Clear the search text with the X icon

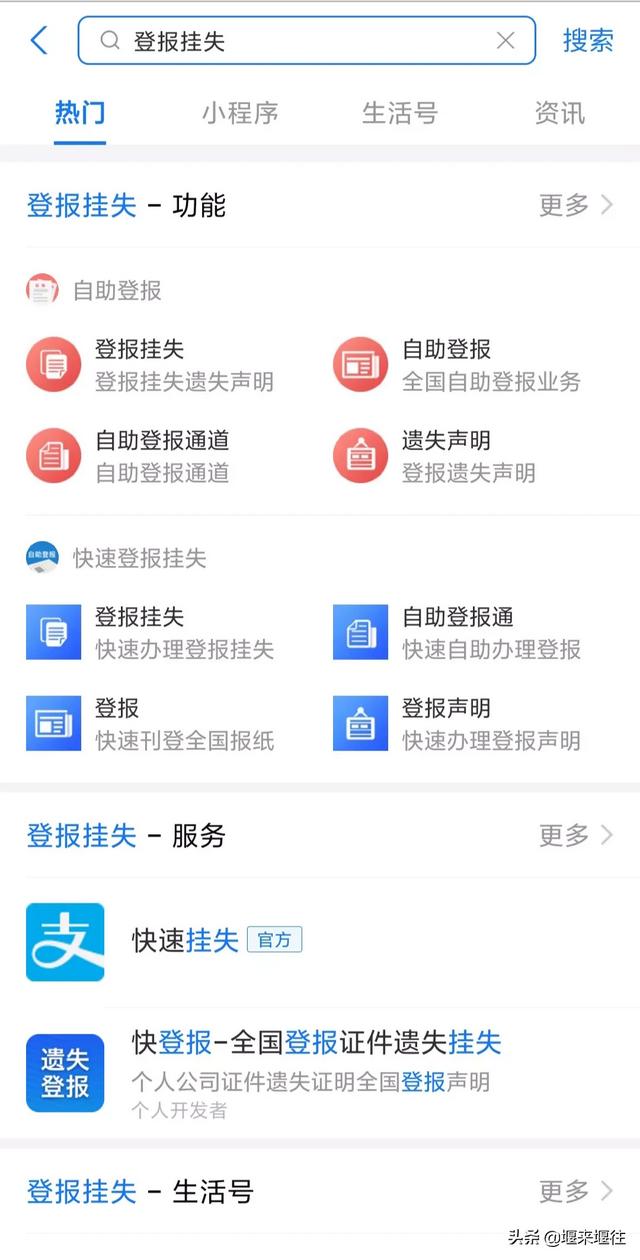(506, 41)
